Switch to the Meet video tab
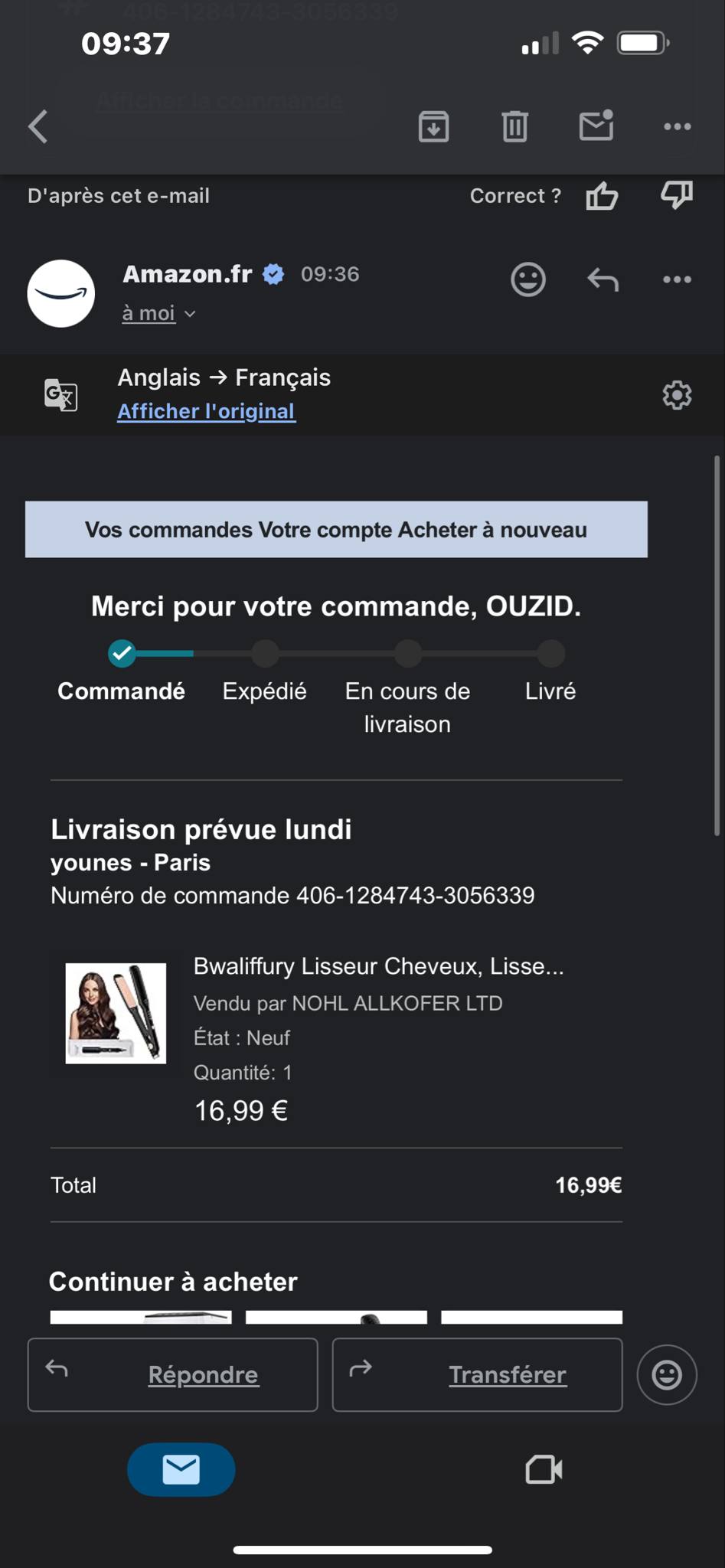The width and height of the screenshot is (725, 1568). pos(544,1469)
